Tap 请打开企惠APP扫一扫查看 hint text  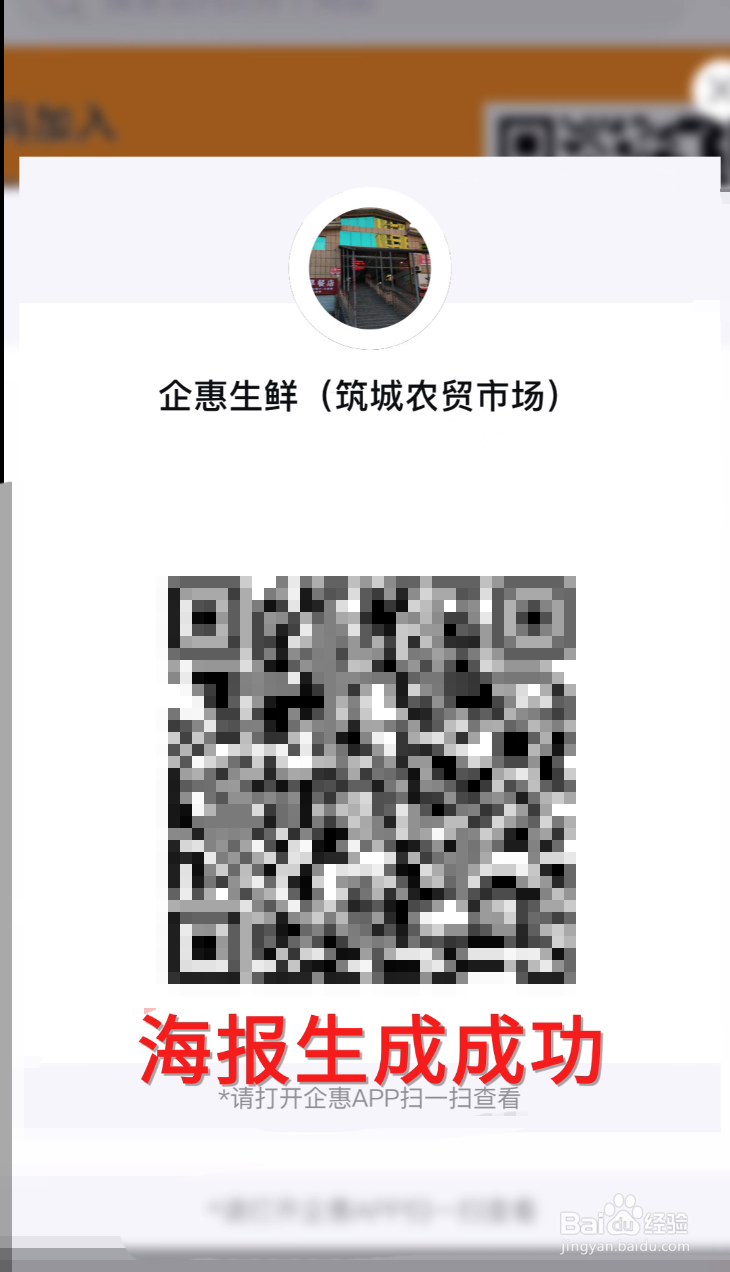(x=371, y=1100)
